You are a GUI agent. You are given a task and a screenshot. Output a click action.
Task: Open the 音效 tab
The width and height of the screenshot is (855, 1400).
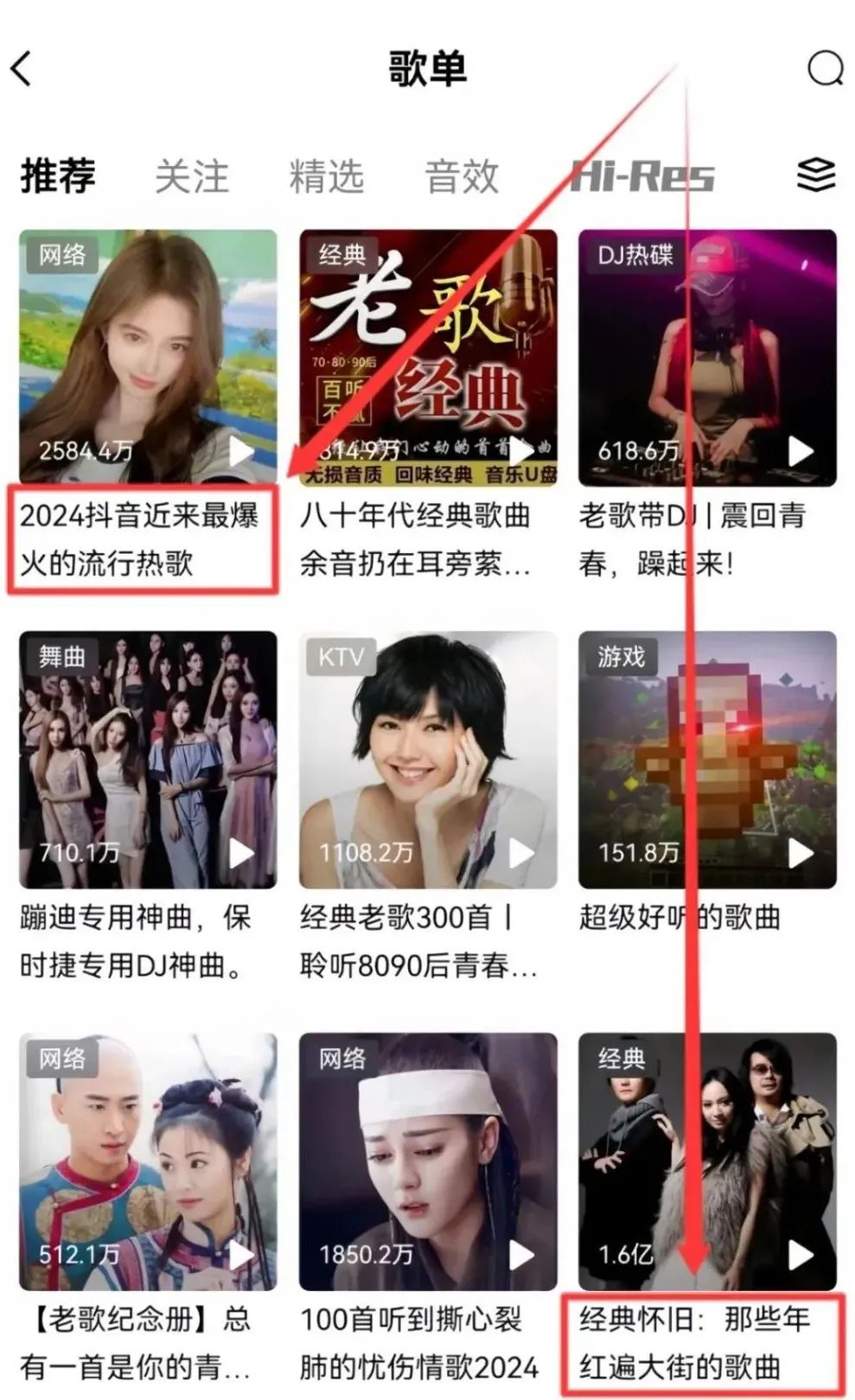(459, 176)
